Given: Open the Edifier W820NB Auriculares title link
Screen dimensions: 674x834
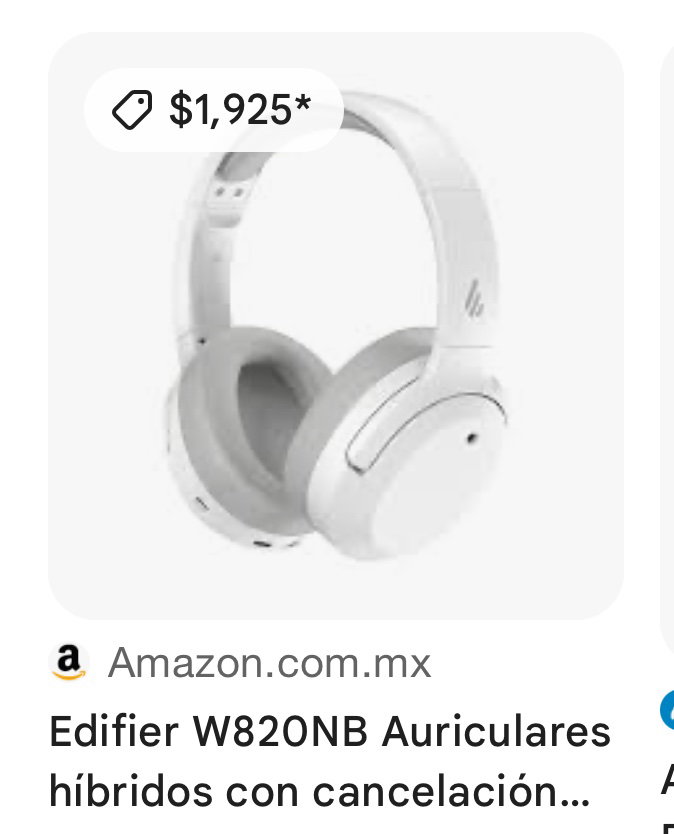Looking at the screenshot, I should pyautogui.click(x=330, y=761).
